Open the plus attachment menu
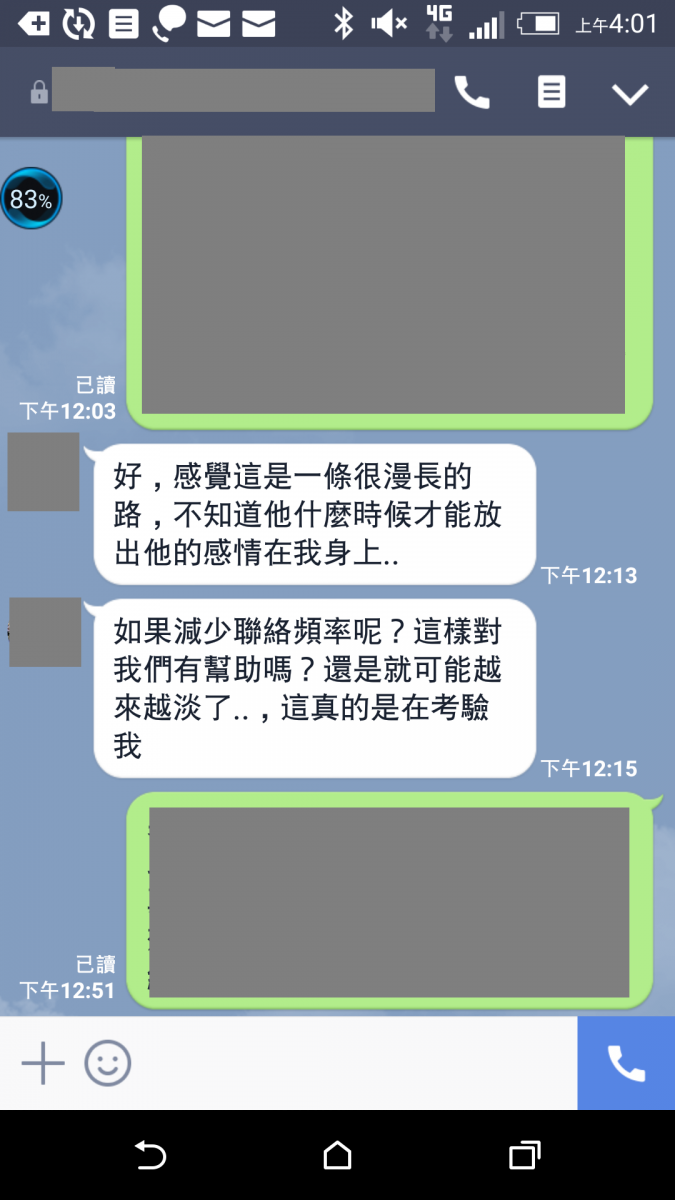Screen dimensions: 675x1200 click(43, 1063)
